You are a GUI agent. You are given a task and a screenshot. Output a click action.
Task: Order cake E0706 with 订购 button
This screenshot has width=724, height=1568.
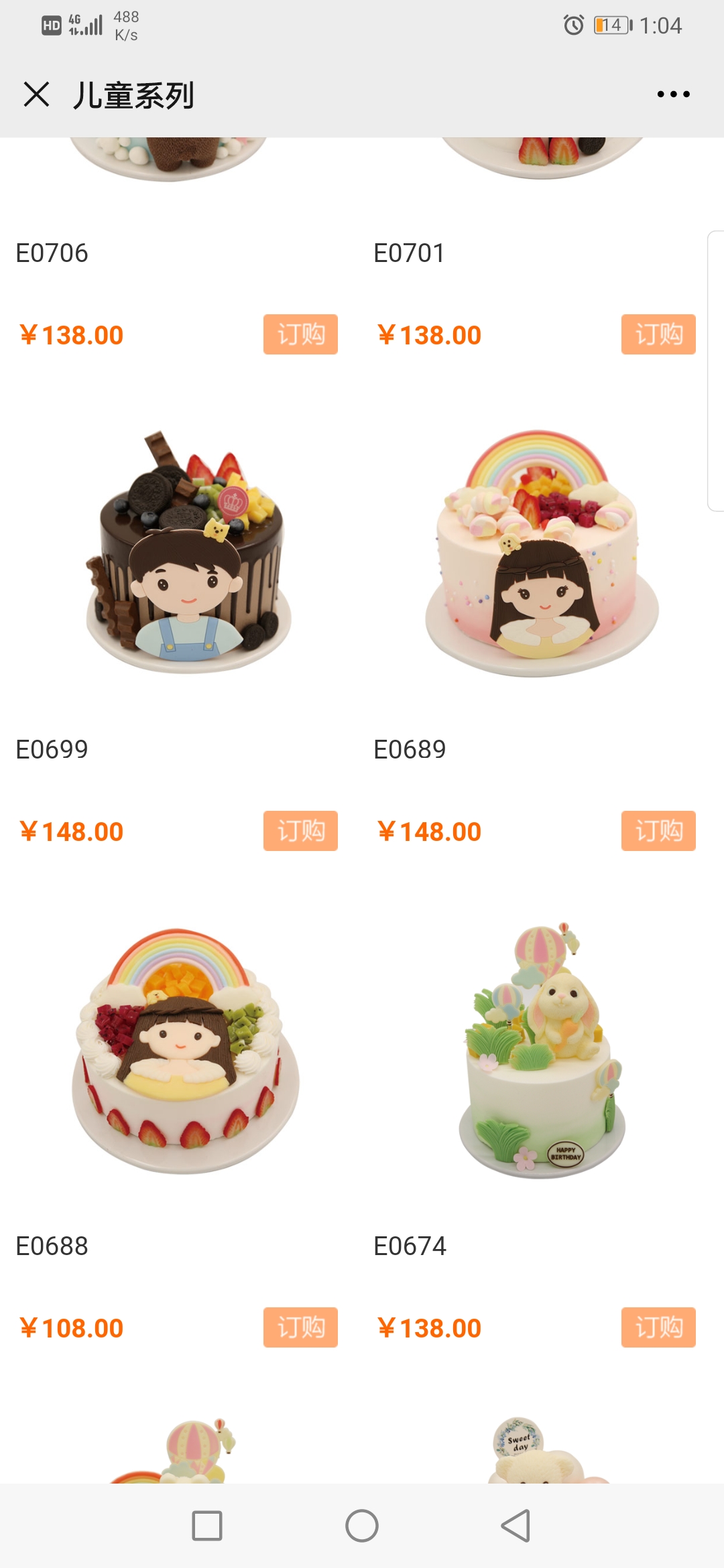tap(300, 334)
